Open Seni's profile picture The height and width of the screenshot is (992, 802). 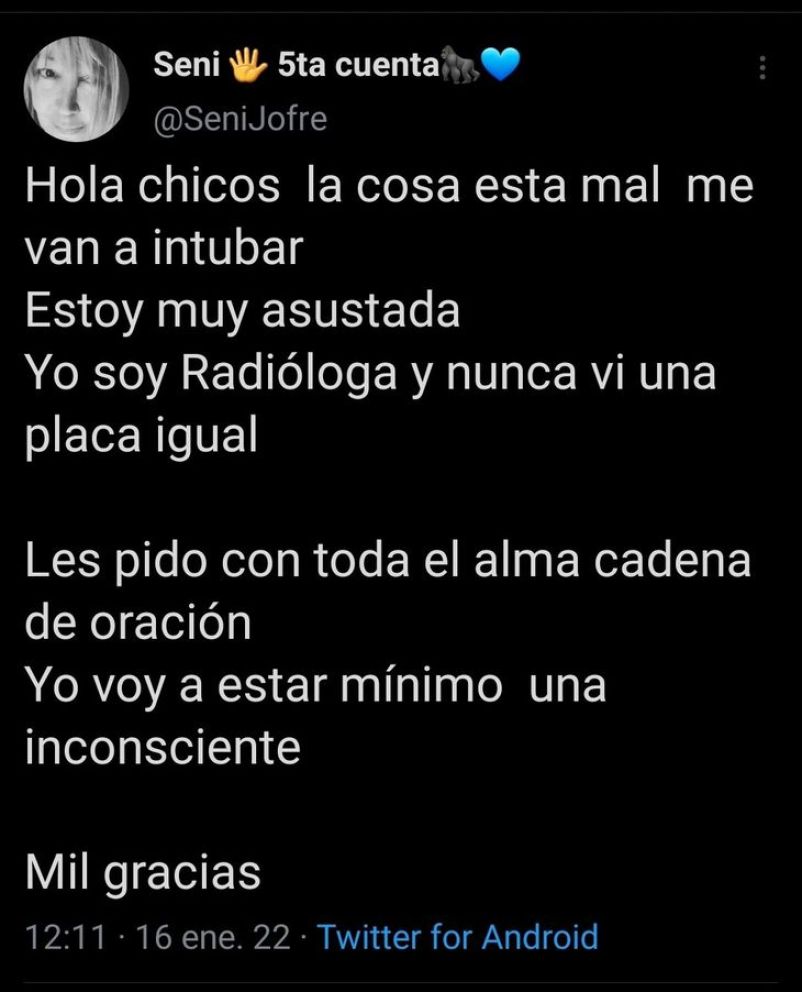(x=76, y=95)
